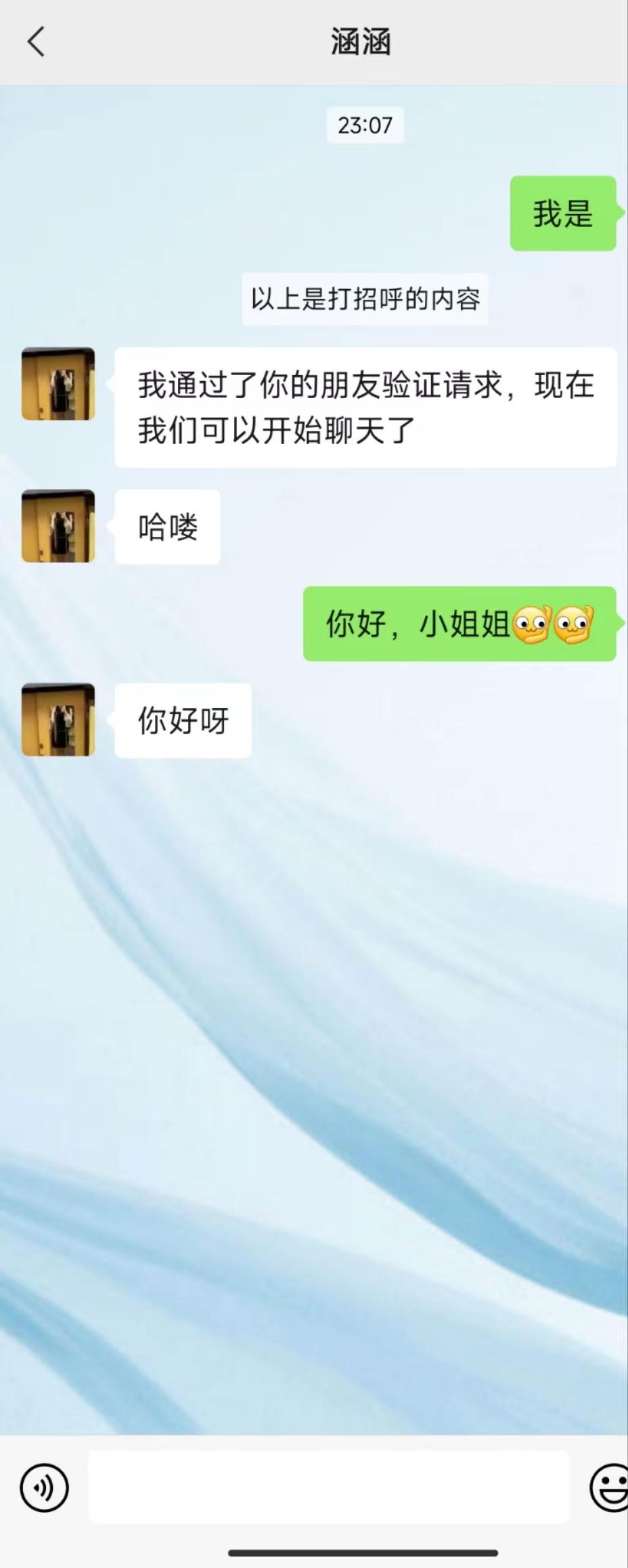Select the 23:07 timestamp label
The width and height of the screenshot is (628, 1568).
[x=365, y=125]
